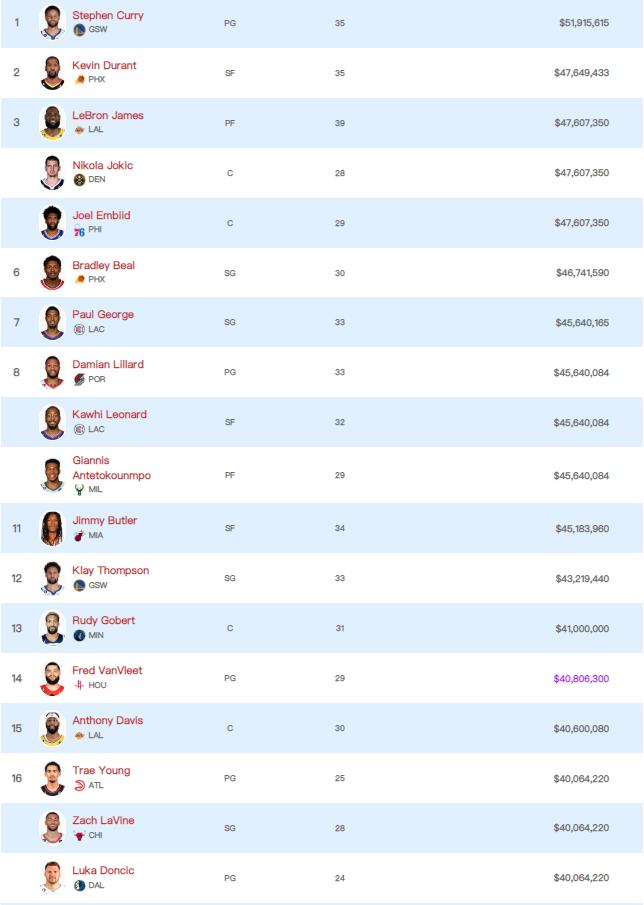Open Giannis Antetokounmpo's player page
Viewport: 644px width, 905px height.
(x=111, y=468)
